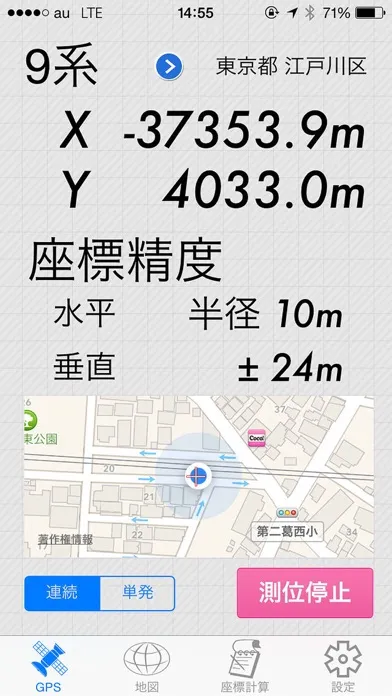This screenshot has width=392, height=696.
Task: Open the 座標計算 coordinate calculation tab
Action: [x=245, y=665]
